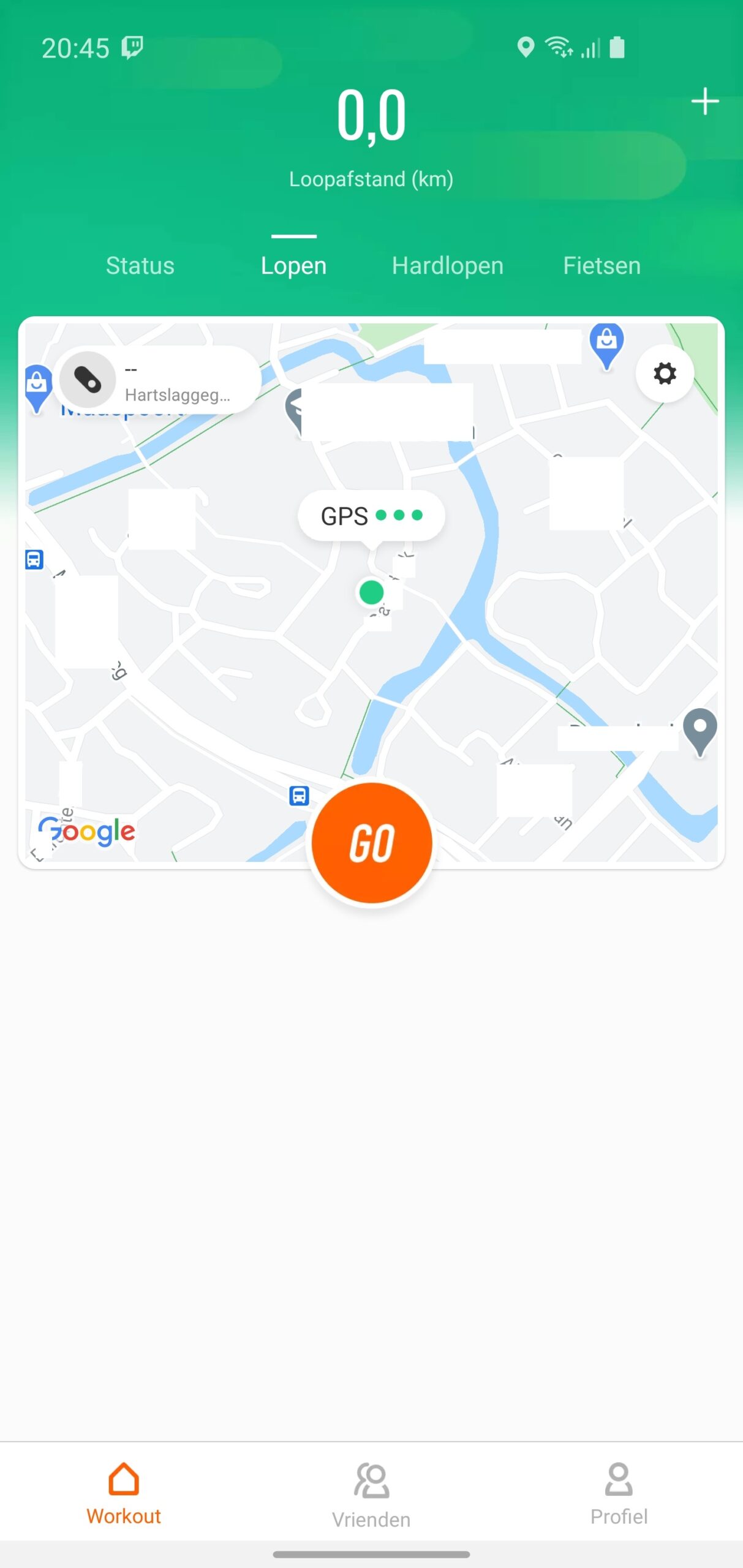Open the Fietsen tab
The image size is (743, 1568).
[x=602, y=265]
